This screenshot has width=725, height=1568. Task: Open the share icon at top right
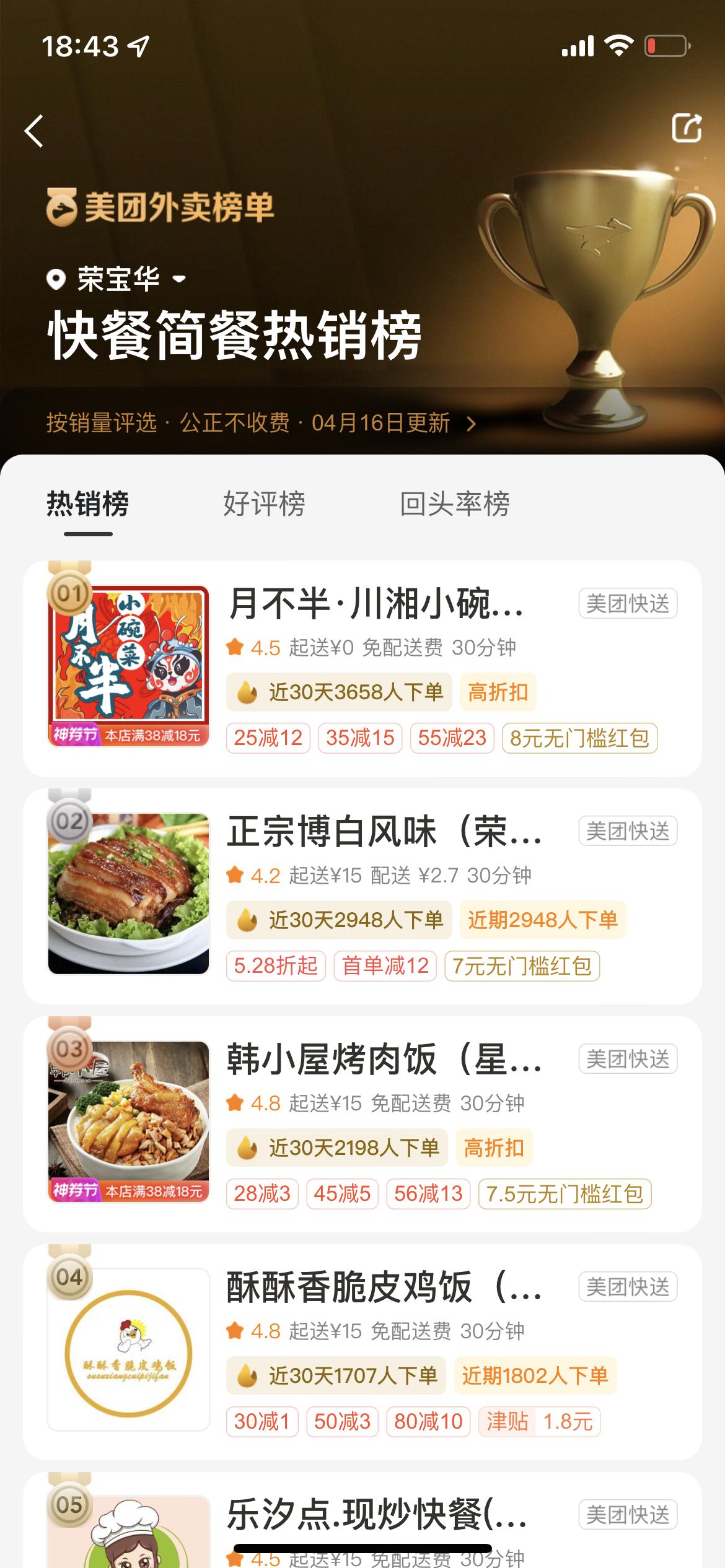pos(688,127)
